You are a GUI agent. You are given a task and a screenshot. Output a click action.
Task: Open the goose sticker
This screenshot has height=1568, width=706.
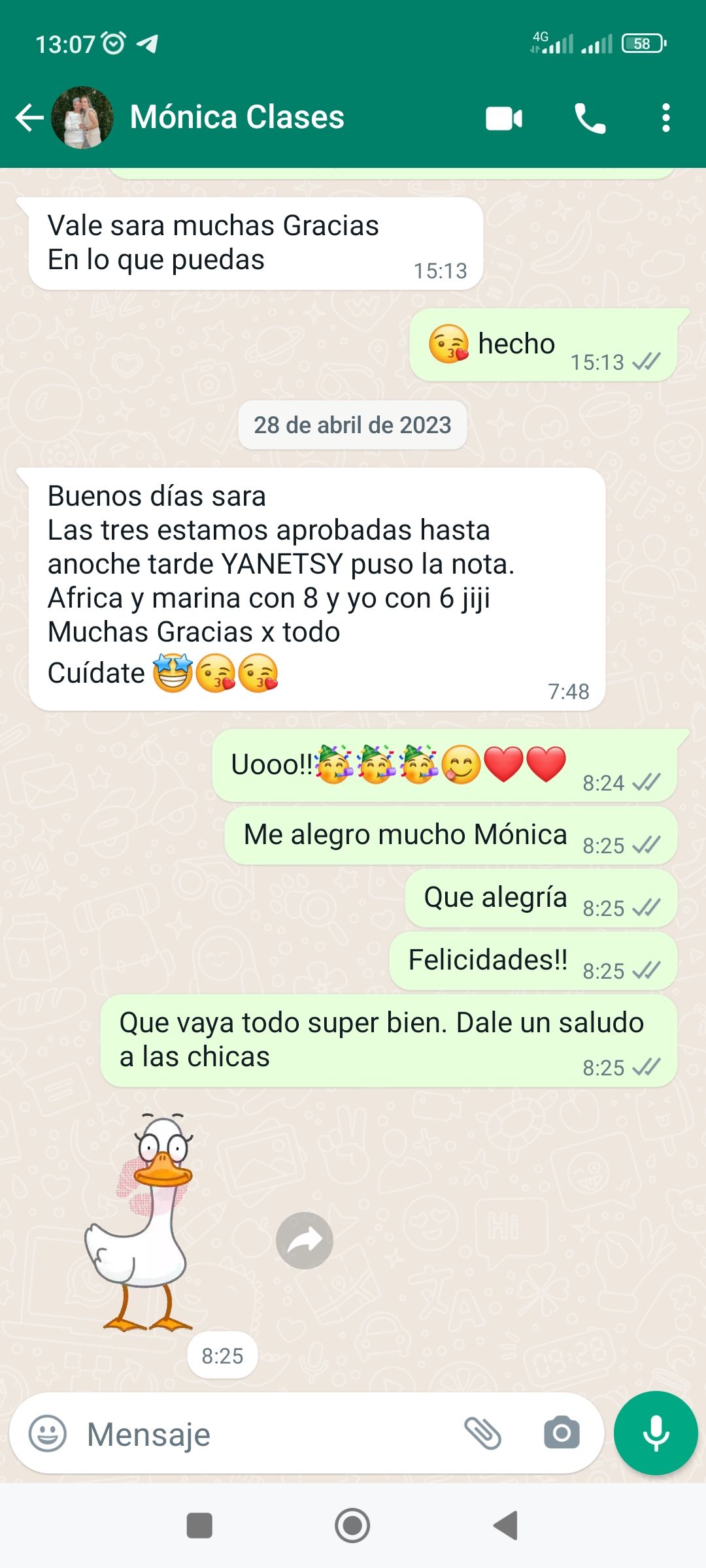(x=141, y=1222)
